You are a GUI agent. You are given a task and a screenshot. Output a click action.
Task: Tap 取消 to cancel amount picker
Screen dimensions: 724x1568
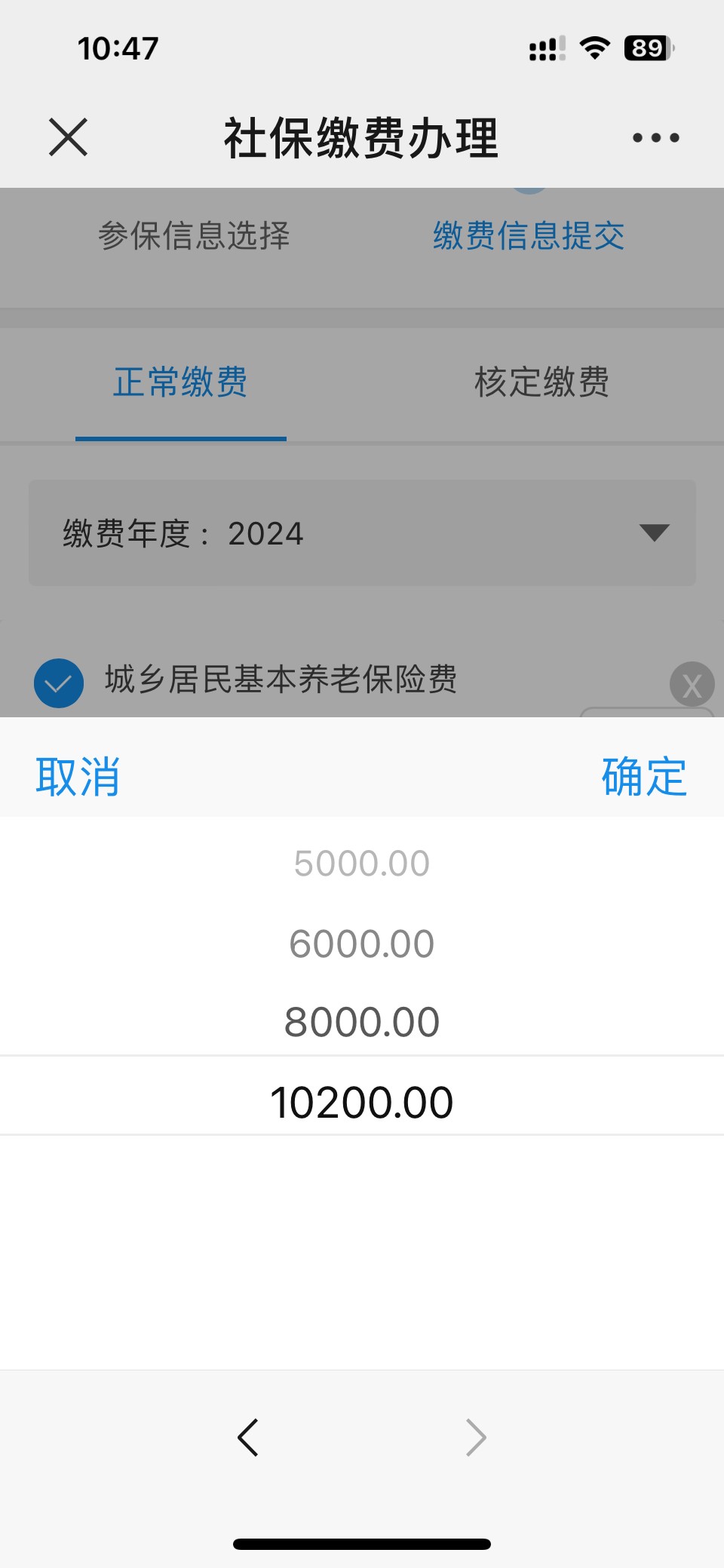click(x=78, y=776)
